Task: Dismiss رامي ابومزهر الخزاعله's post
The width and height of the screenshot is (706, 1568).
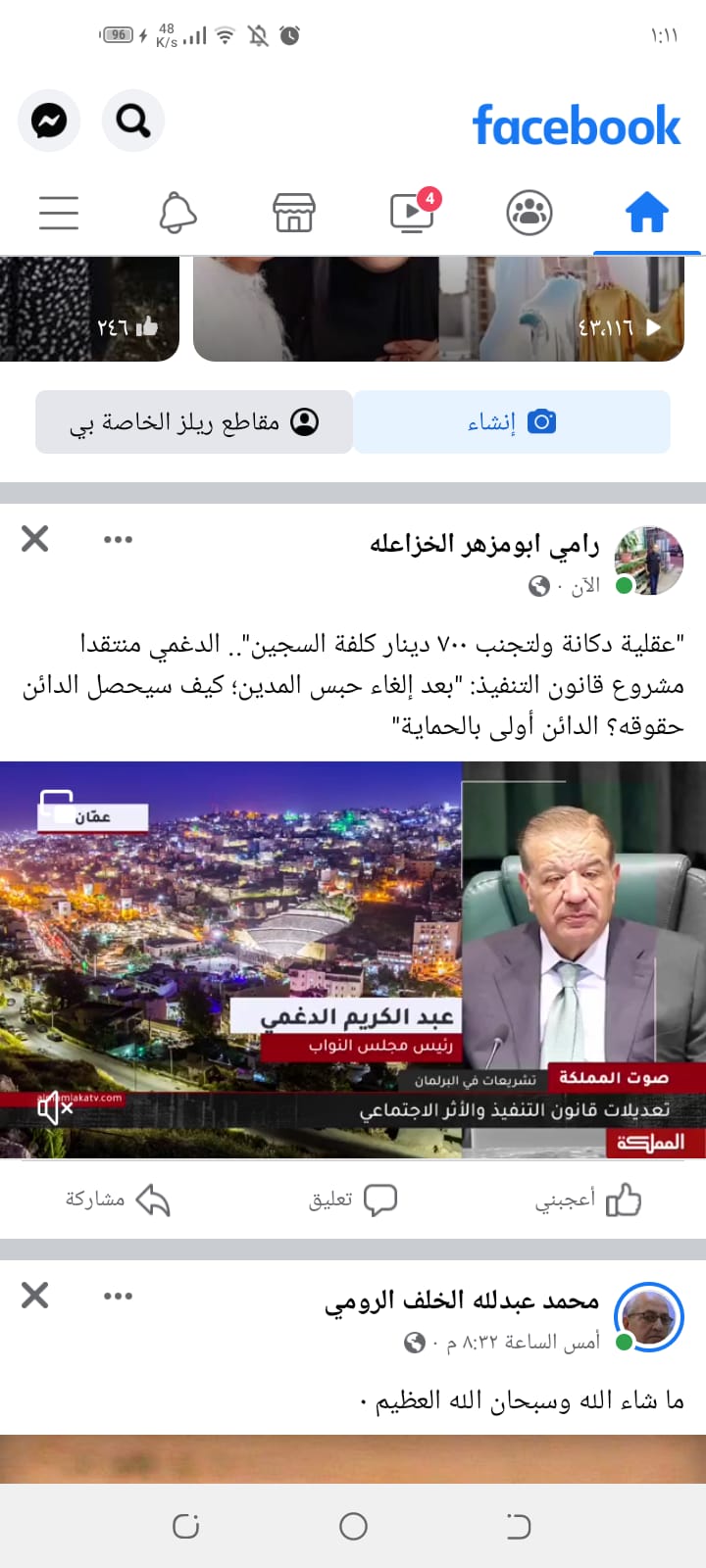Action: 35,538
